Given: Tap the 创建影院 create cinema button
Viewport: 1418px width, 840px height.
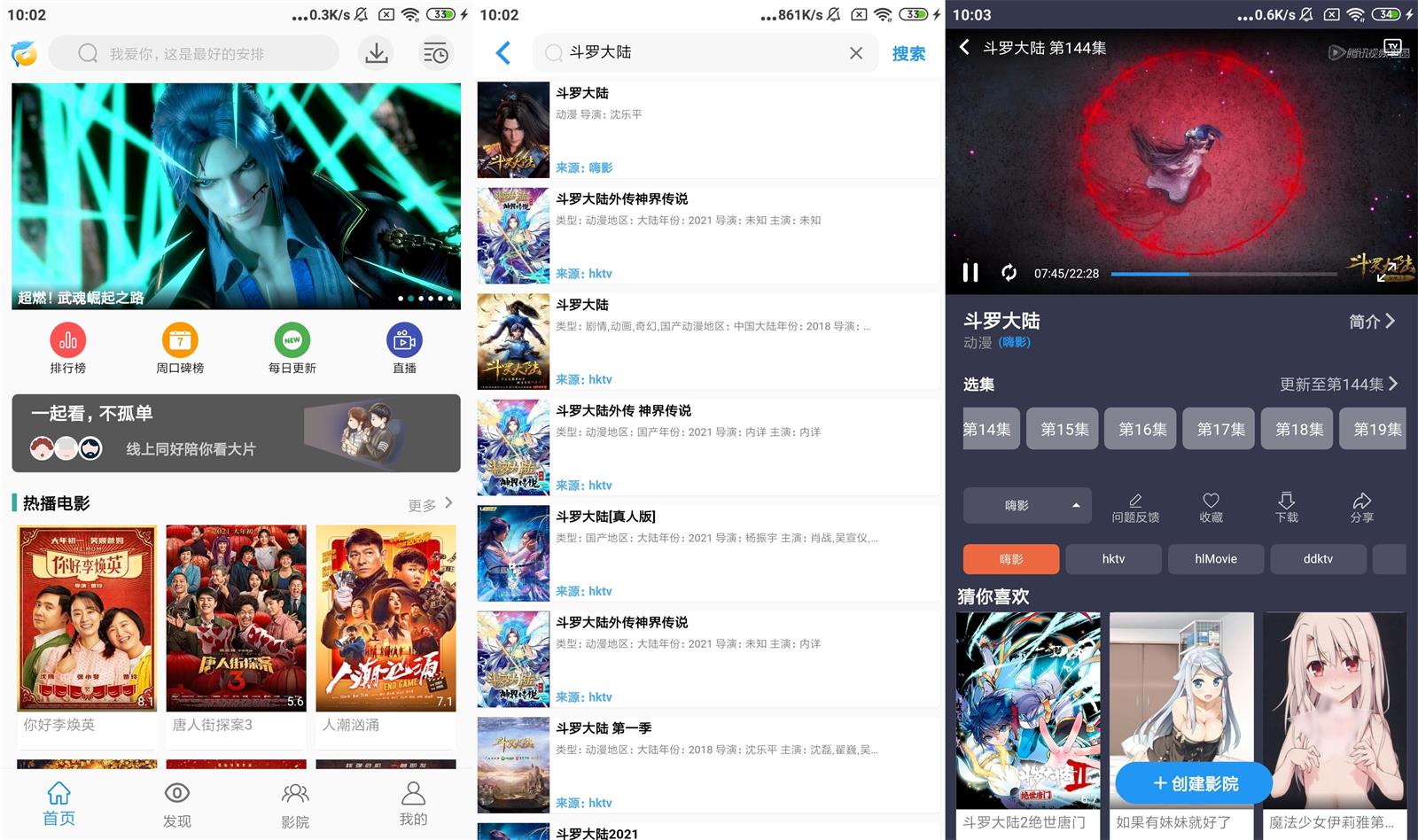Looking at the screenshot, I should [1194, 783].
